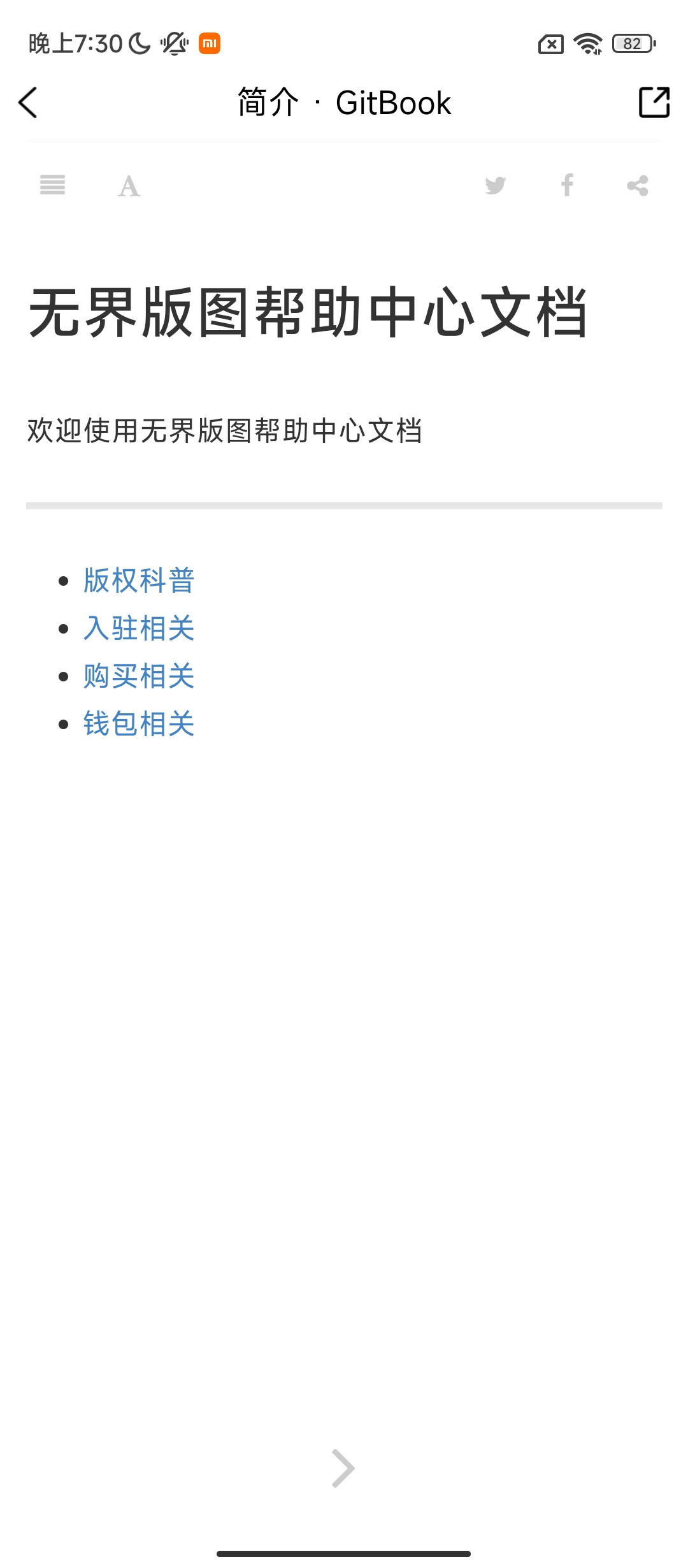Screen dimensions: 688x1568
Task: Open the font settings
Action: (x=129, y=186)
